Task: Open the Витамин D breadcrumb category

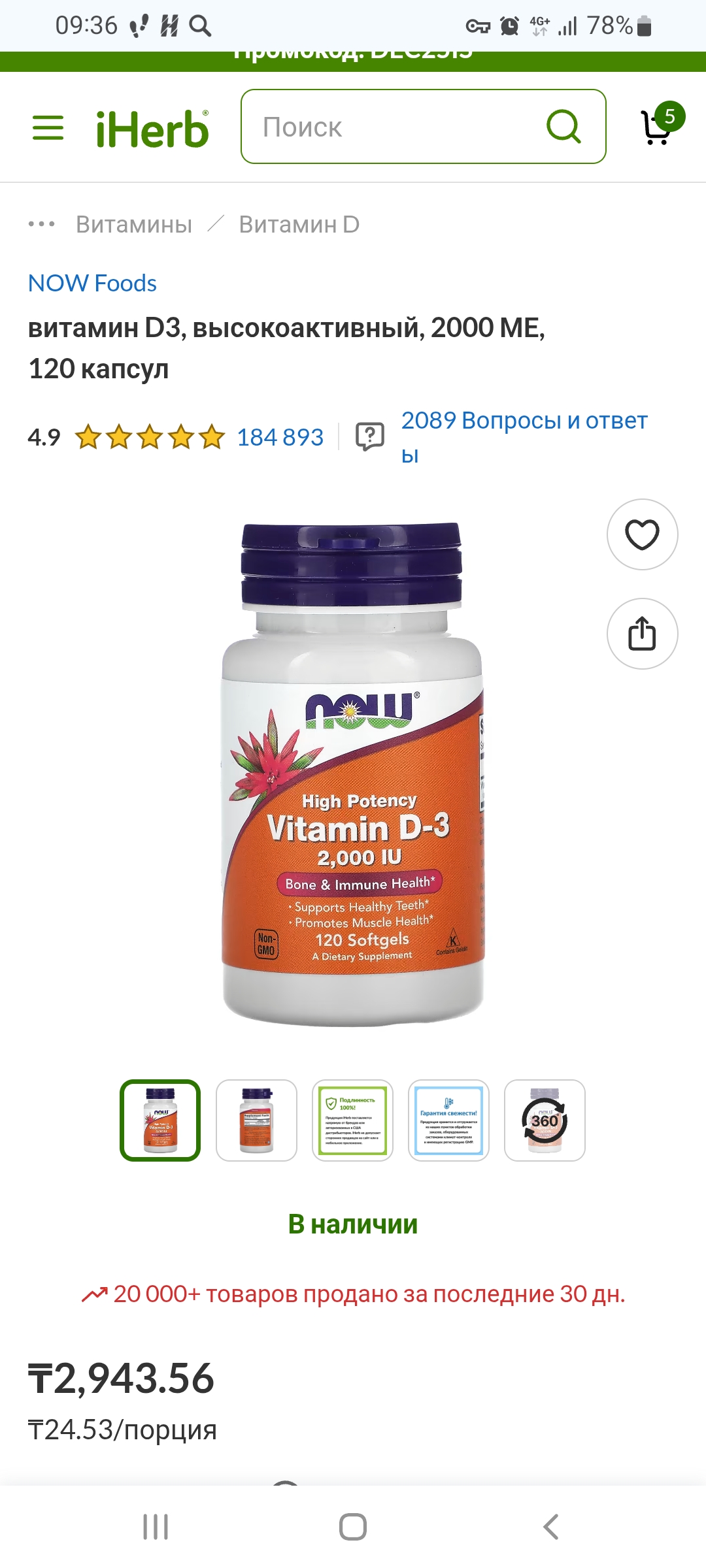Action: pos(299,224)
